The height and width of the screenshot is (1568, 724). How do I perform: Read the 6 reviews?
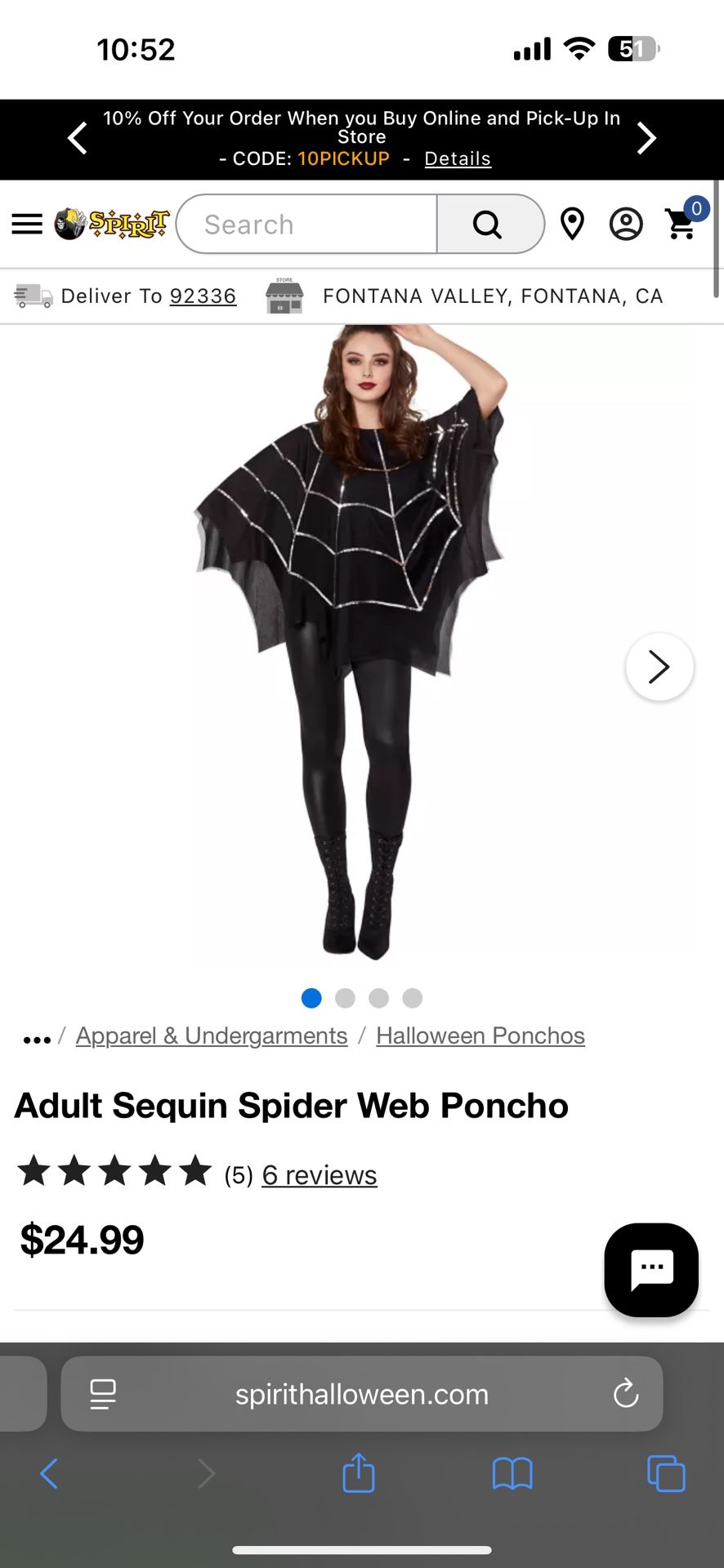point(320,1175)
